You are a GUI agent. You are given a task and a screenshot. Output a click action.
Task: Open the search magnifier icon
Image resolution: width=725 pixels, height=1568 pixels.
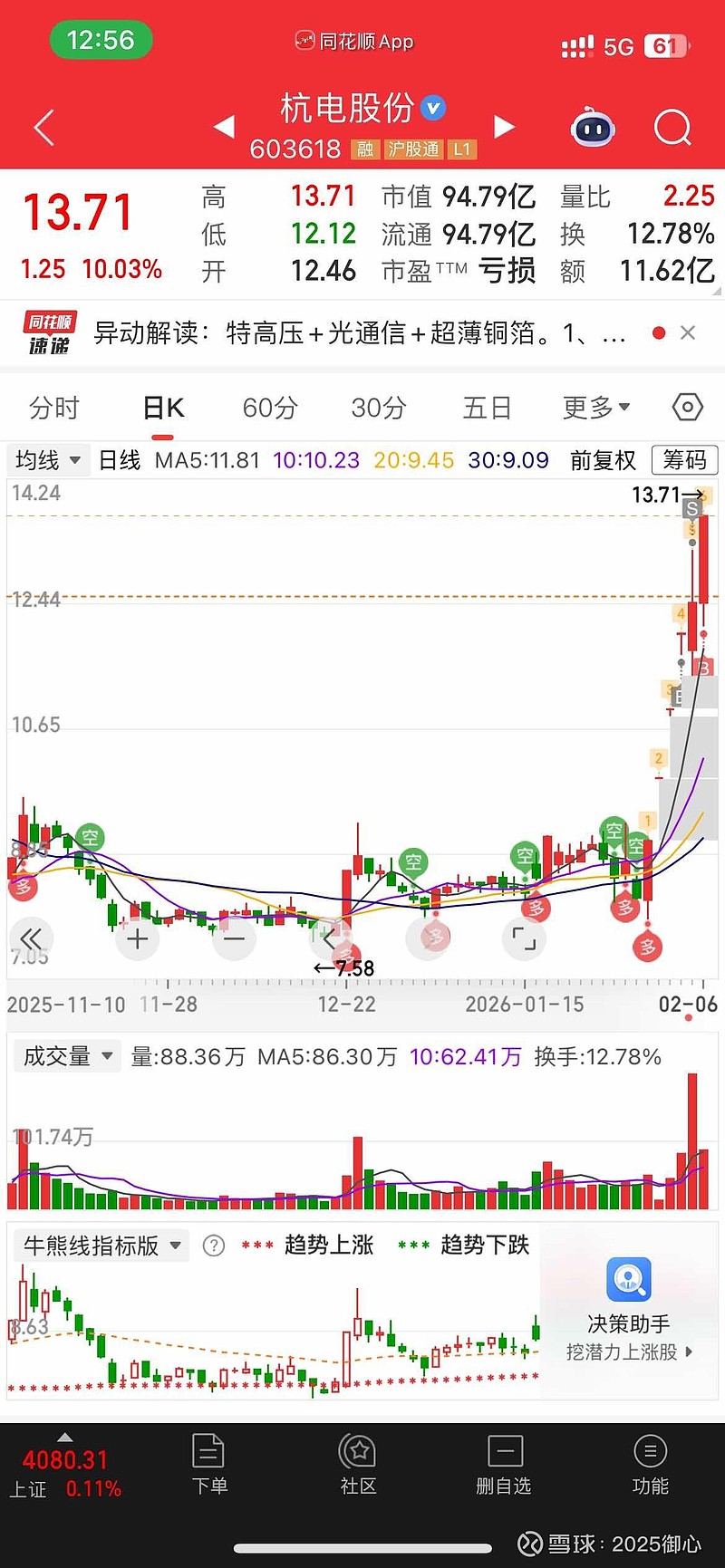(672, 128)
